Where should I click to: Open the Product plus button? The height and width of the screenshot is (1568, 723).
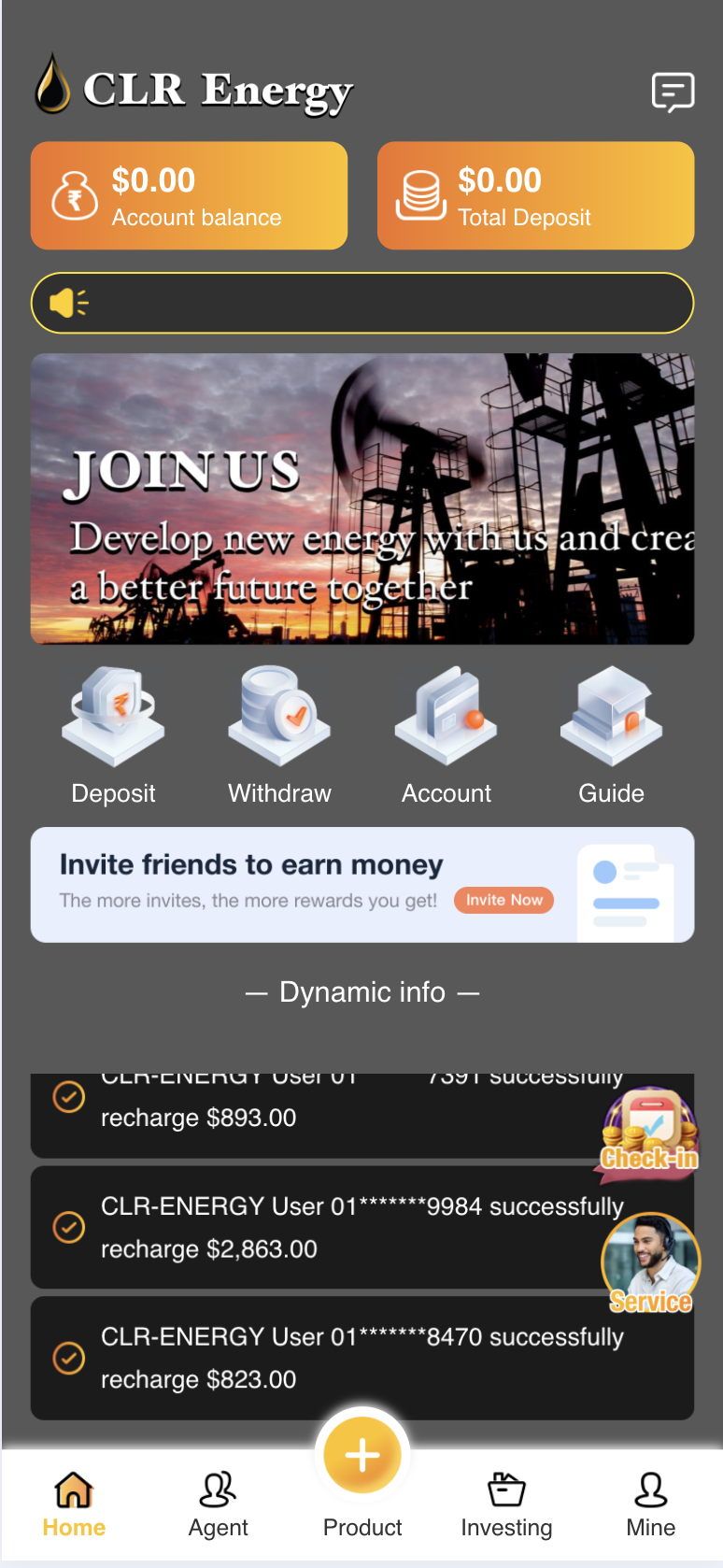tap(362, 1457)
